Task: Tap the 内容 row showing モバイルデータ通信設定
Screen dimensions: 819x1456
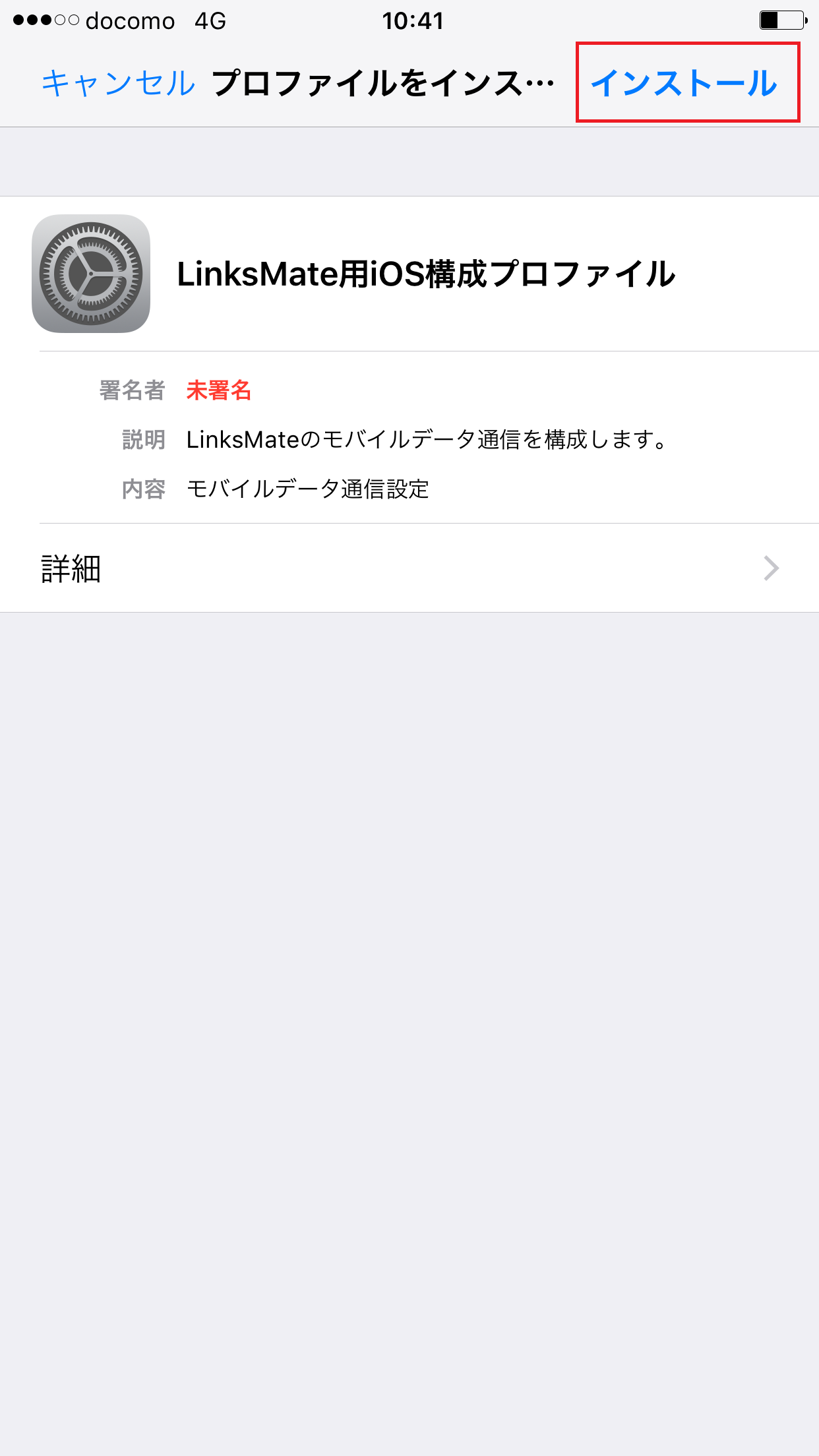Action: (308, 489)
